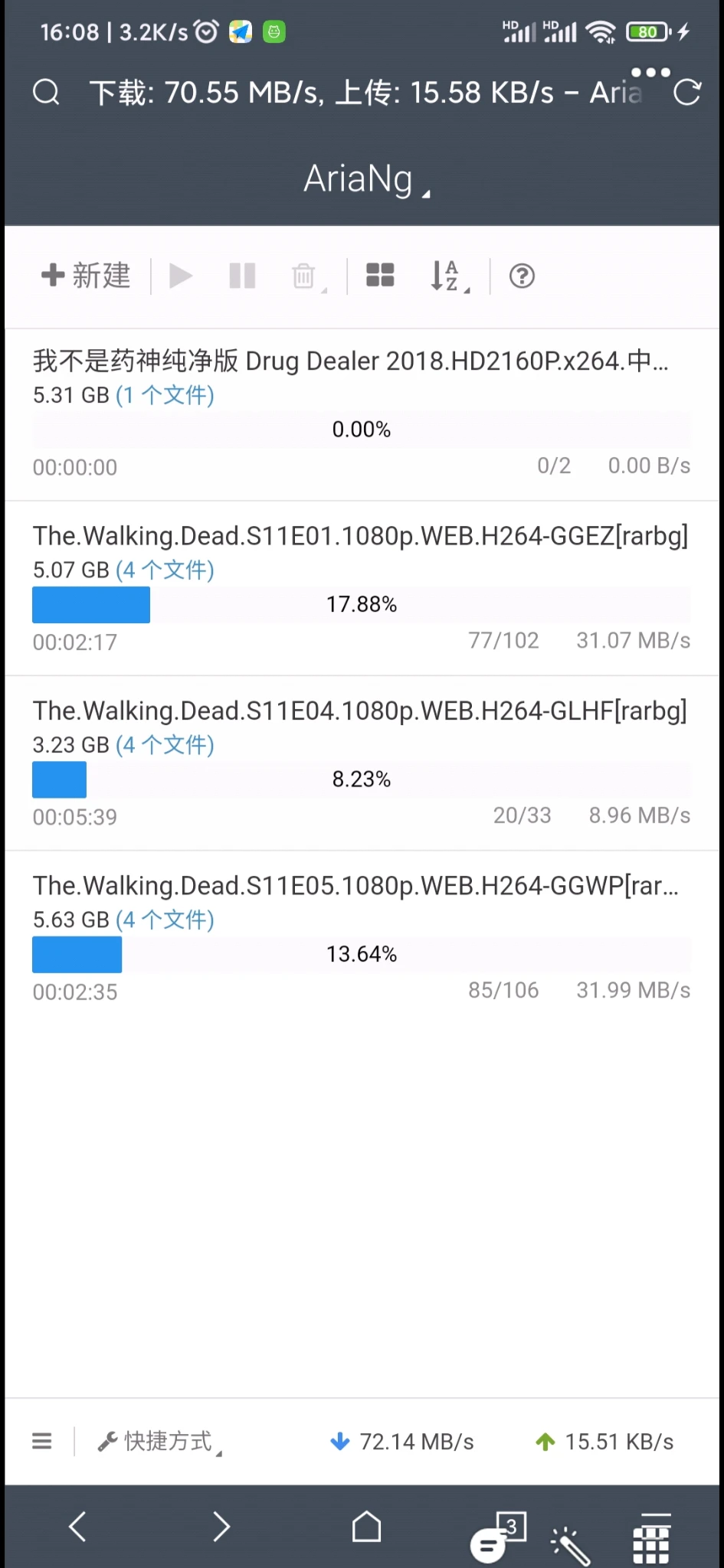Select the 我不是药神 Drug Dealer 2018 task
724x1568 pixels.
350,361
